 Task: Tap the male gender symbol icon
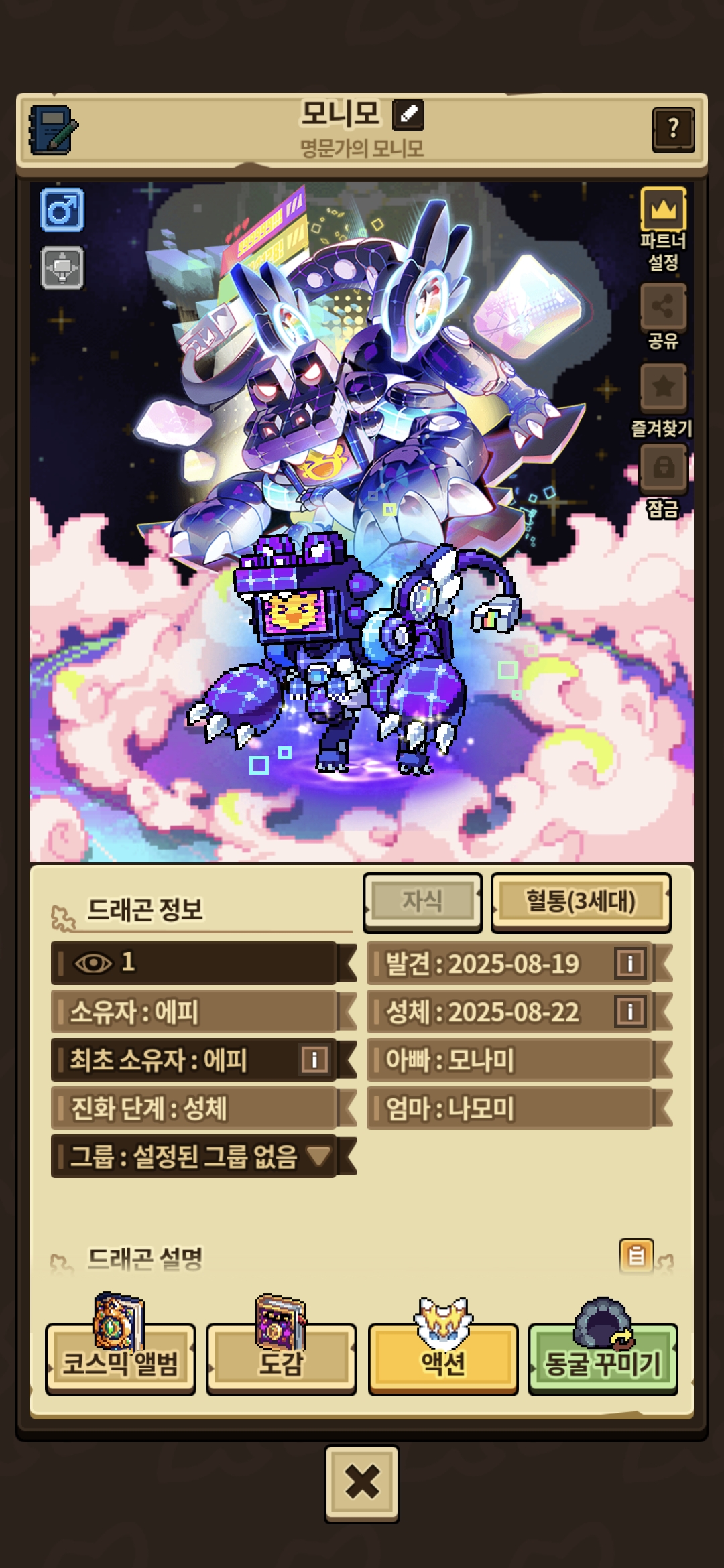62,210
